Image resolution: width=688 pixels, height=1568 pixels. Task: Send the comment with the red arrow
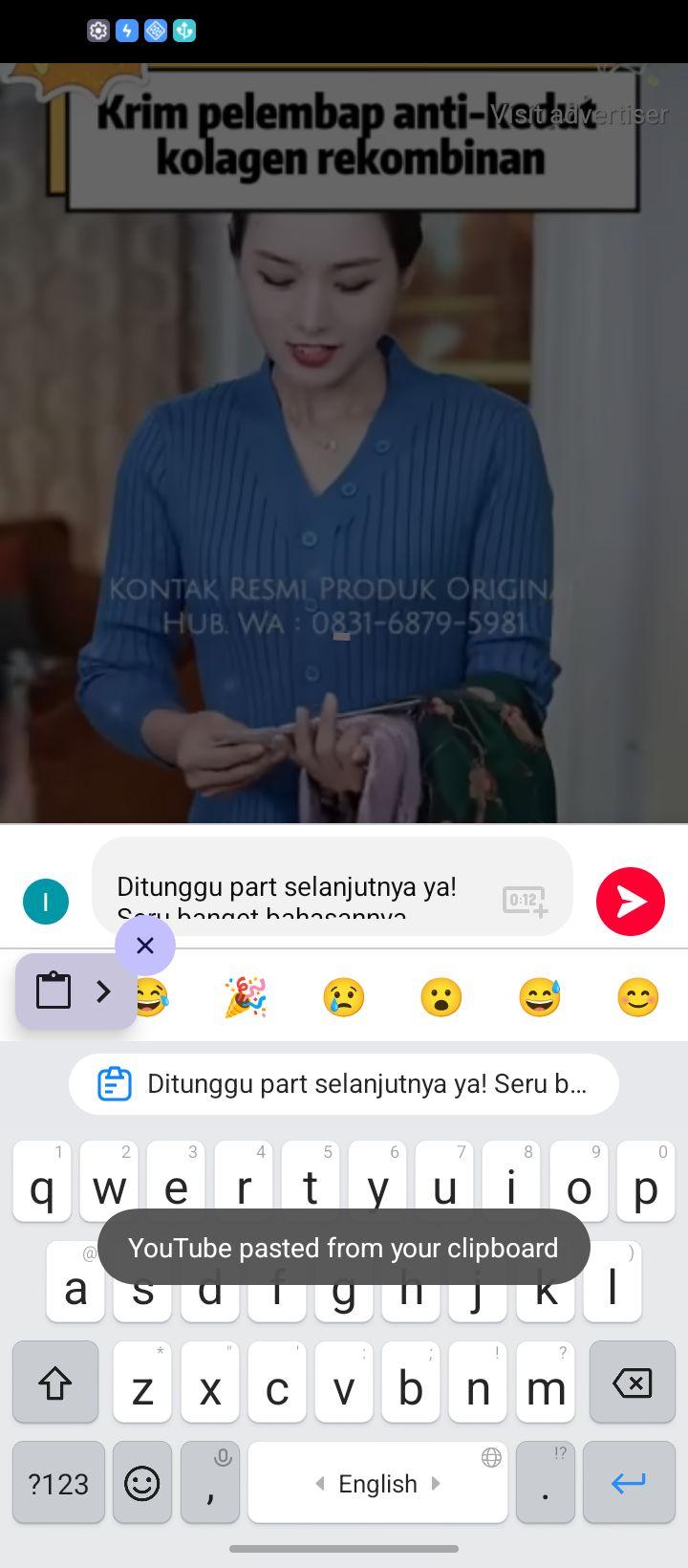click(631, 901)
